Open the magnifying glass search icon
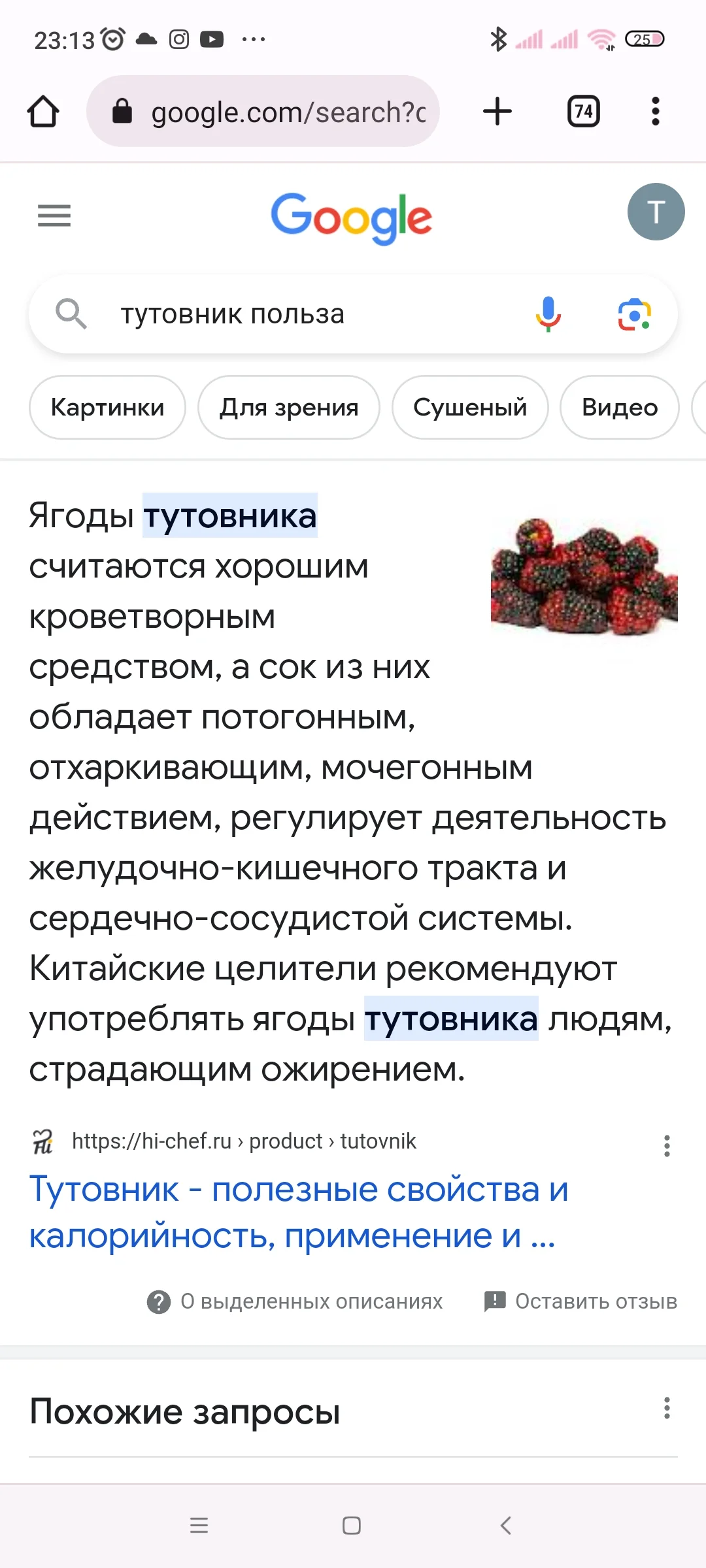 click(72, 314)
